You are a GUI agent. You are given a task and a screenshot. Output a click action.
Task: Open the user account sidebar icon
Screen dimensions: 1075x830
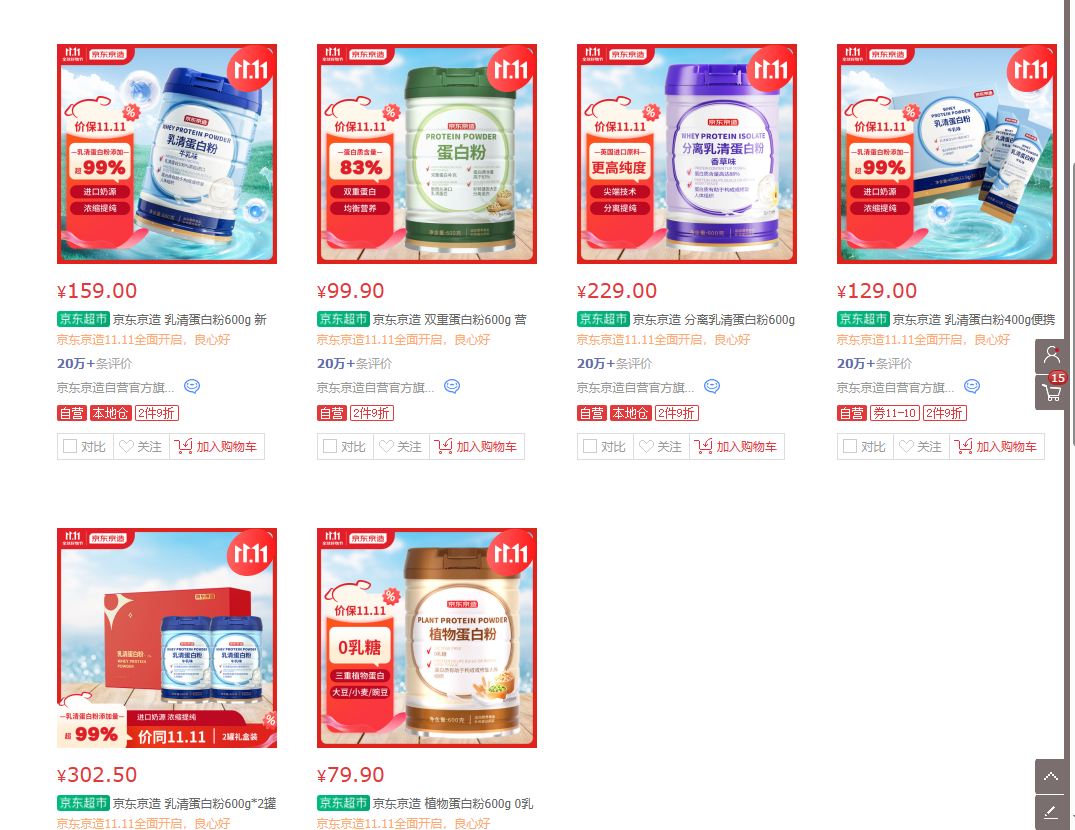click(1051, 356)
